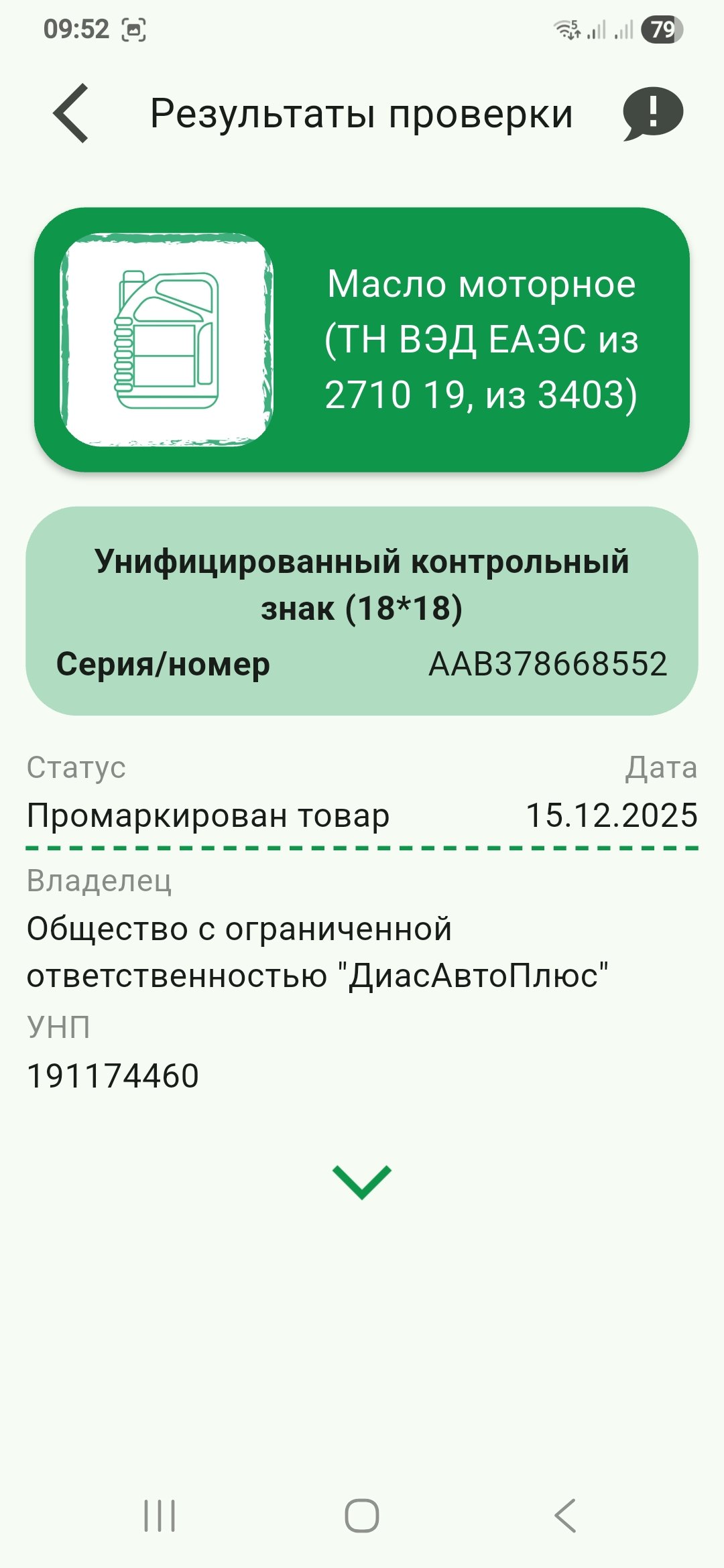Image resolution: width=724 pixels, height=1568 pixels.
Task: Go back from Результаты проверки screen
Action: pyautogui.click(x=71, y=113)
